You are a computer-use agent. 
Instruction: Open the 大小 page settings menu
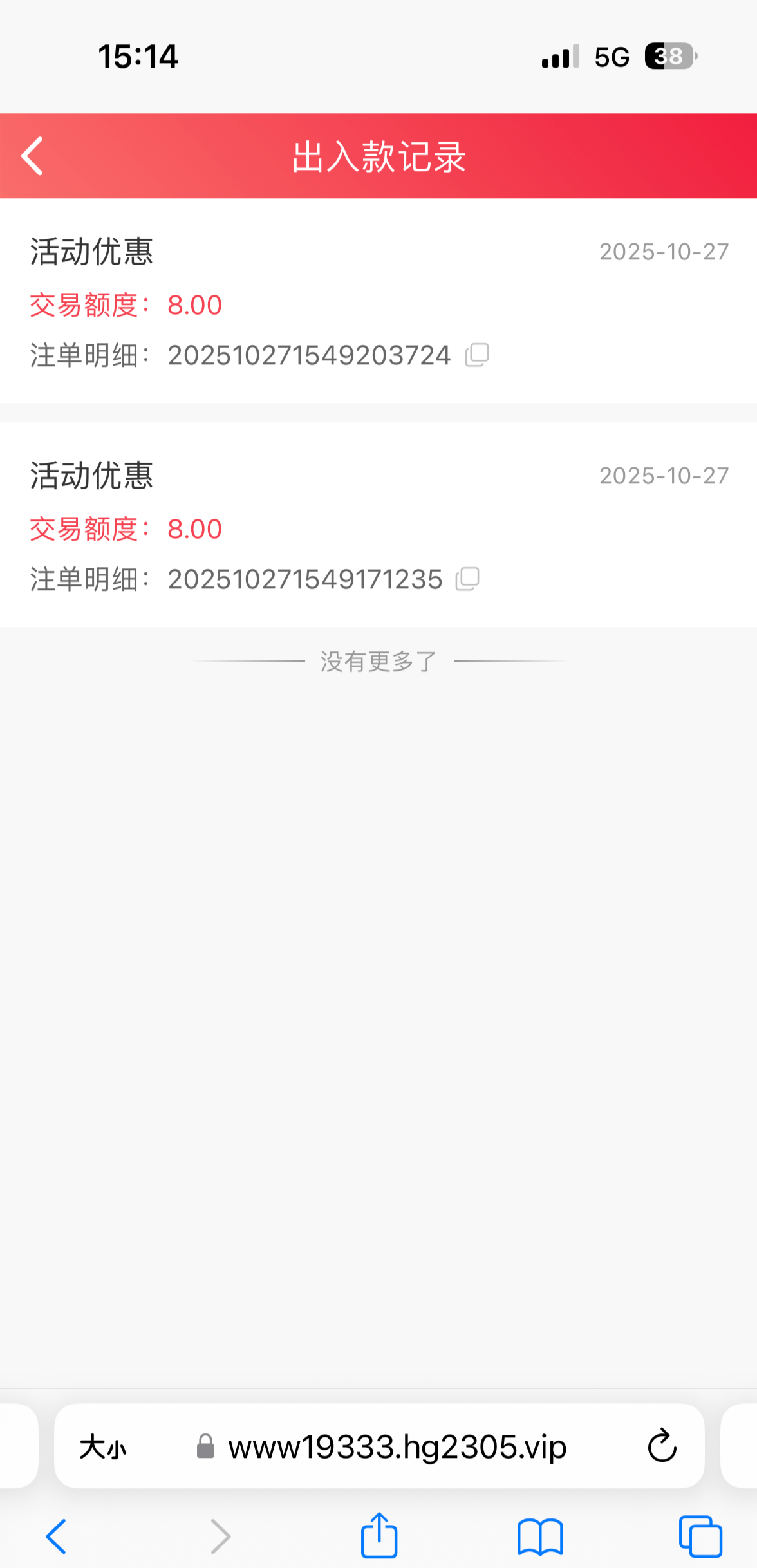pos(103,1447)
